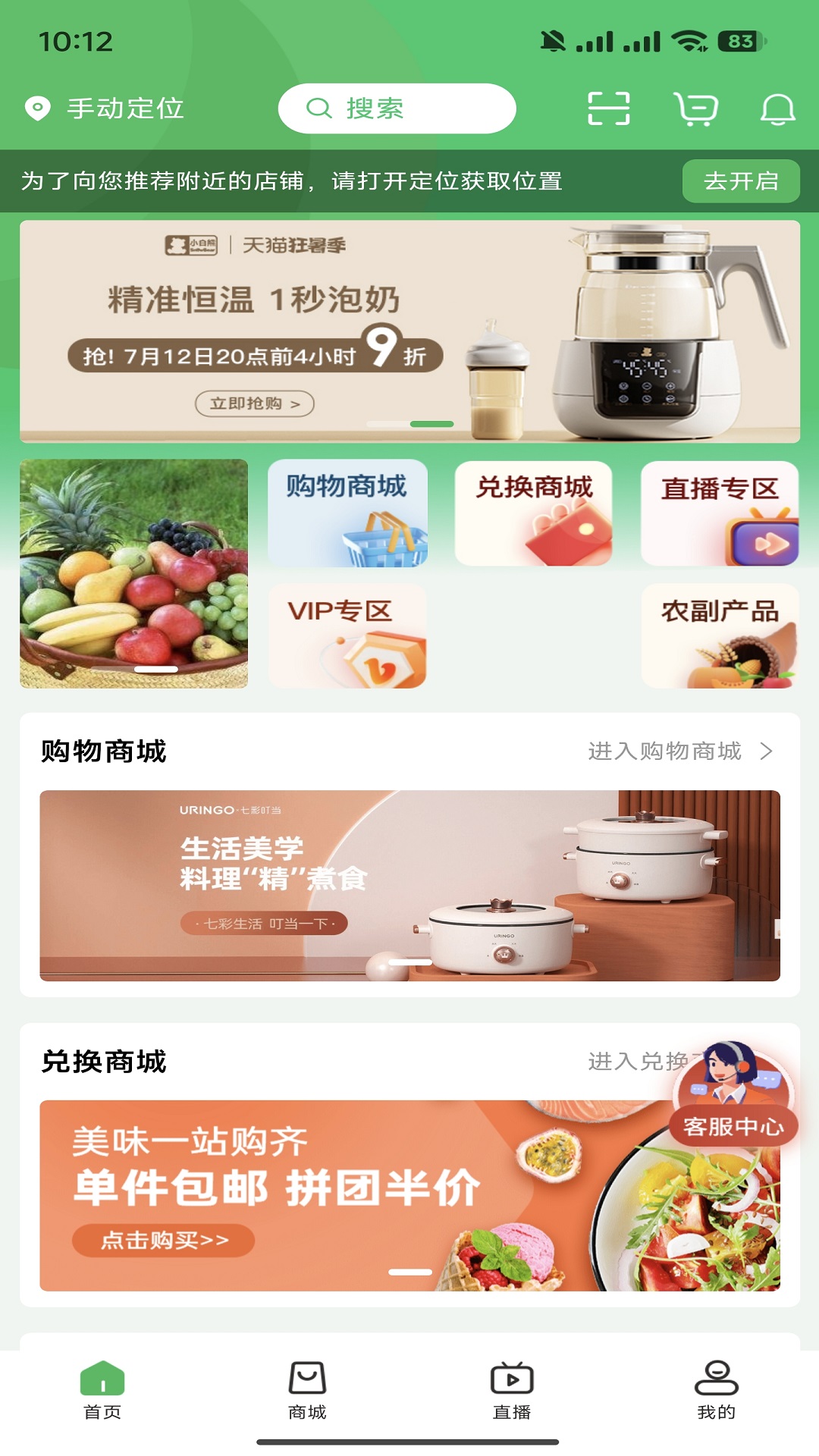Open the 搜索 search box
Screen dimensions: 819x1456
point(397,108)
